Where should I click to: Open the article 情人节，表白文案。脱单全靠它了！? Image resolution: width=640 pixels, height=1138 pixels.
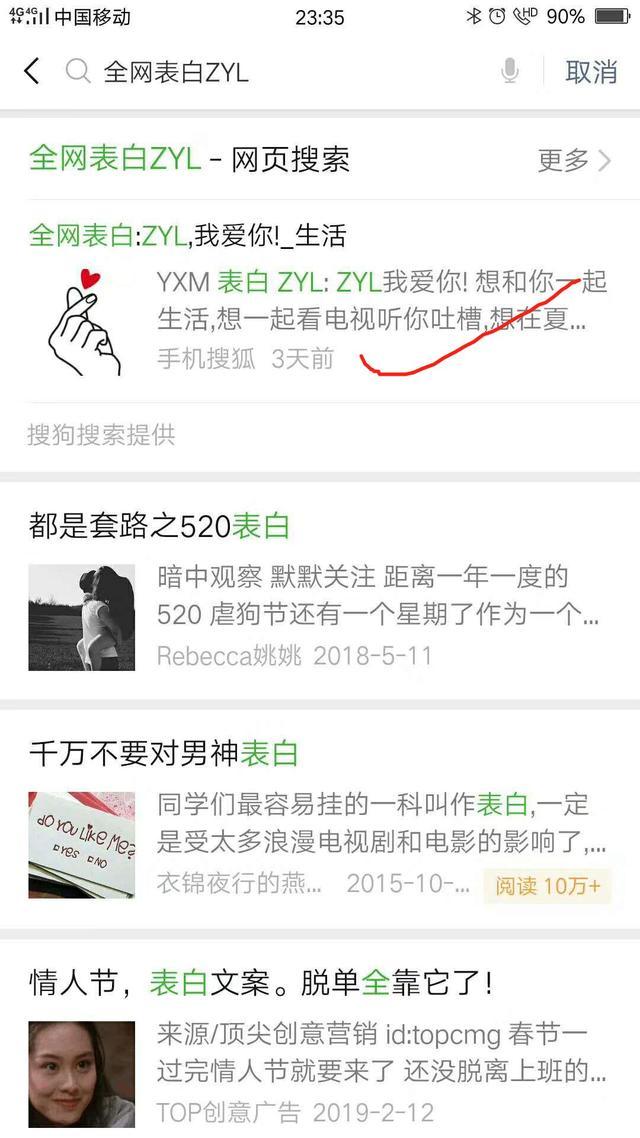coord(260,983)
